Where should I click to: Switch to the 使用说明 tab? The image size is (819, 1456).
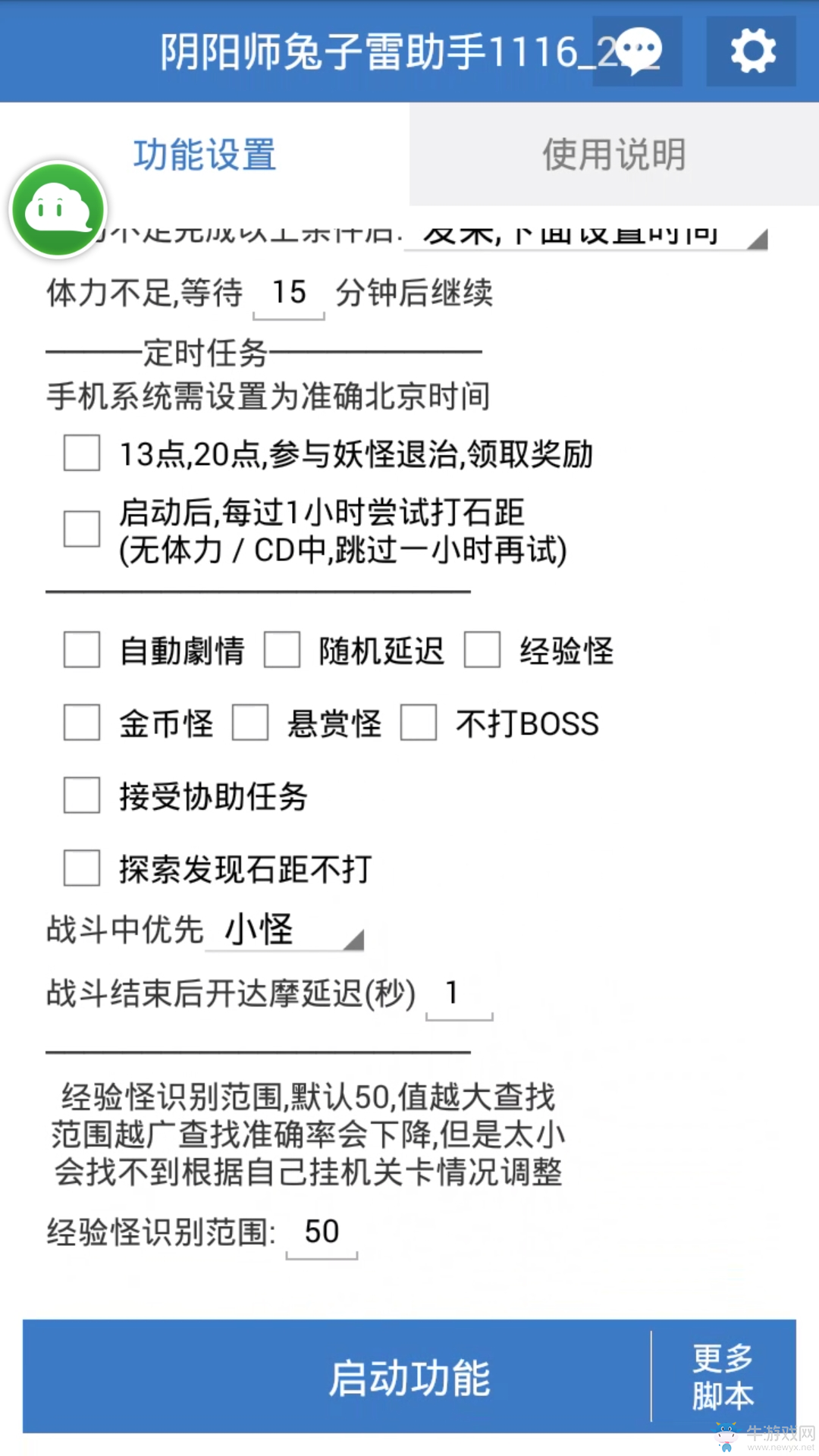614,155
